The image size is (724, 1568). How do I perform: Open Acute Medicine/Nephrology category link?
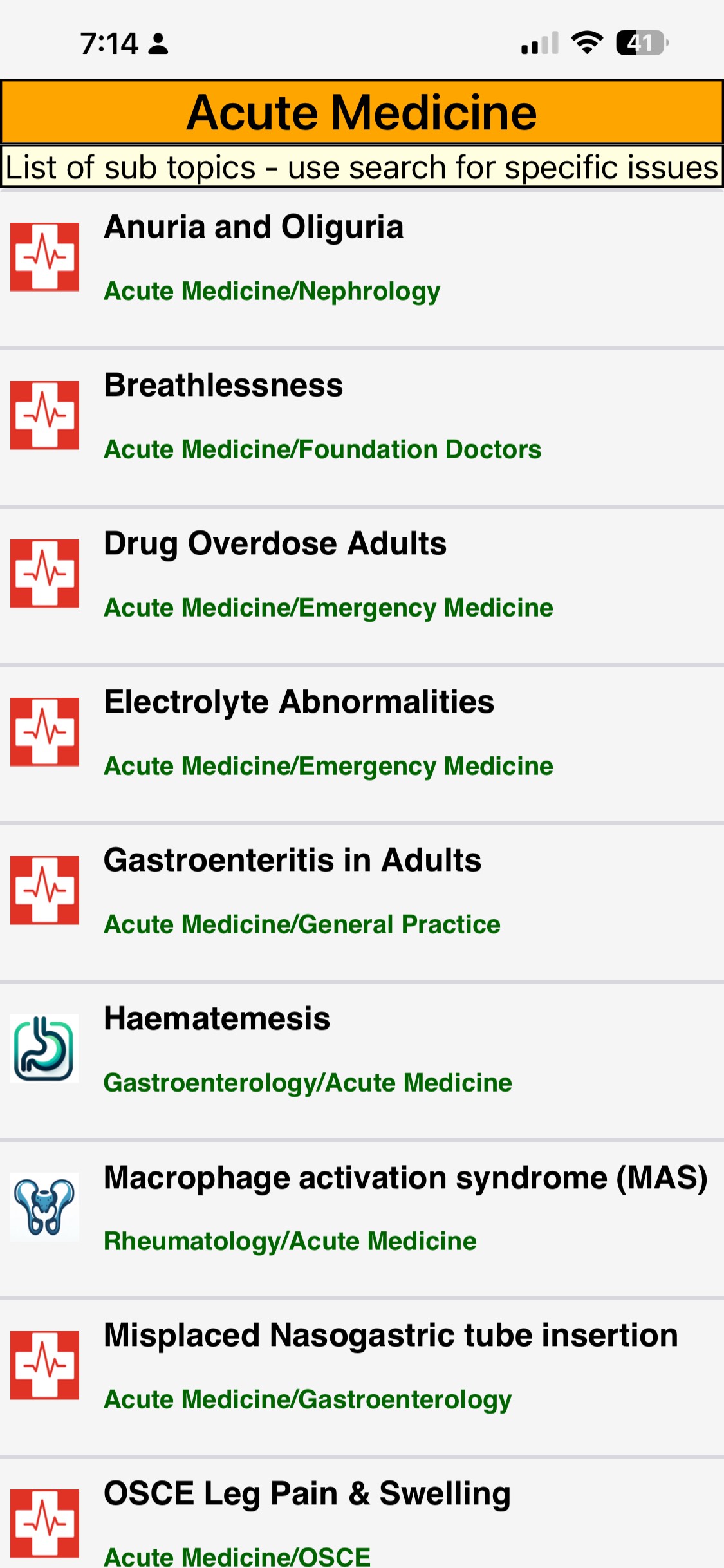(272, 291)
